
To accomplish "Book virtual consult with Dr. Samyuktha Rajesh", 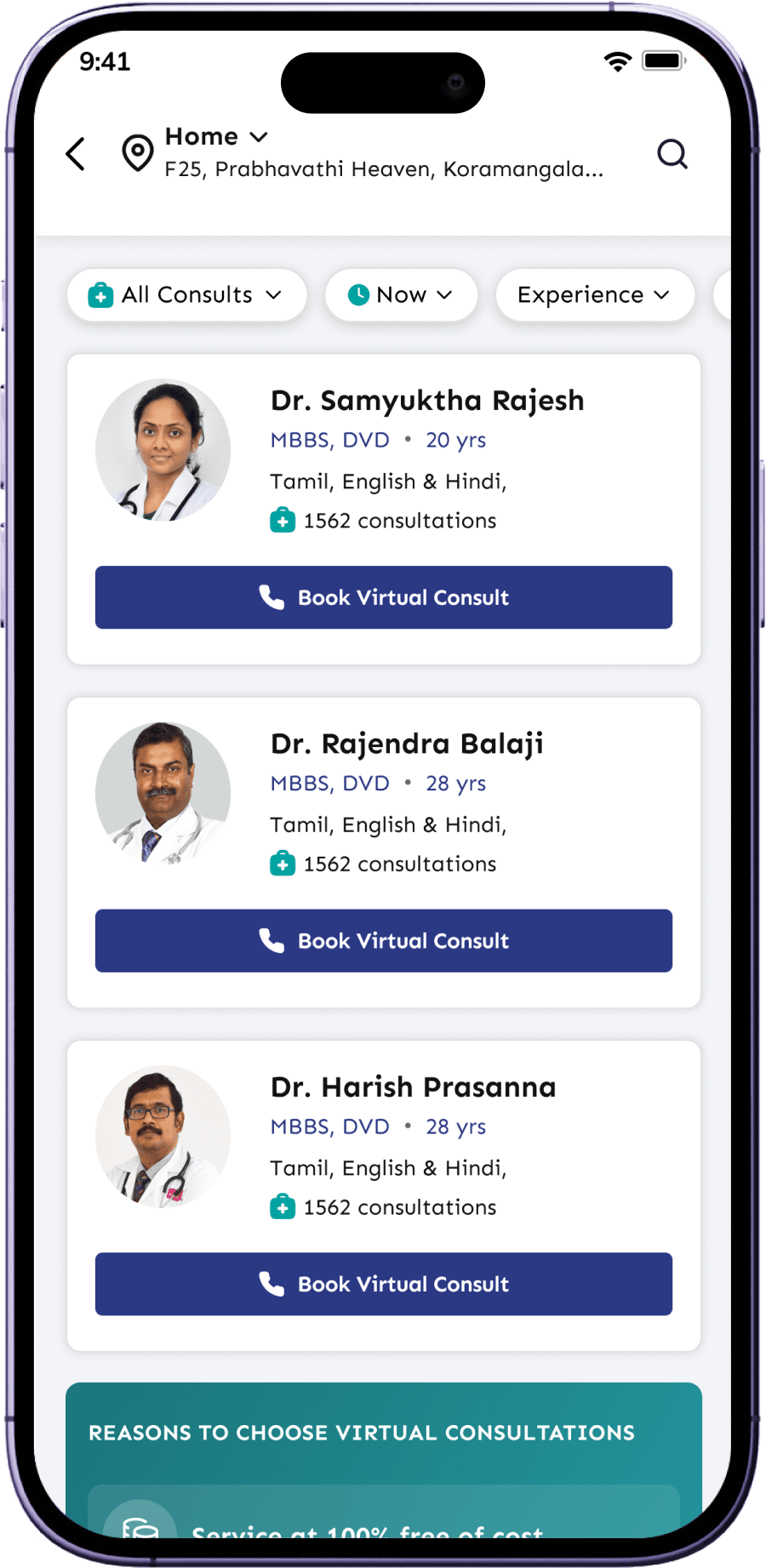I will pyautogui.click(x=383, y=597).
